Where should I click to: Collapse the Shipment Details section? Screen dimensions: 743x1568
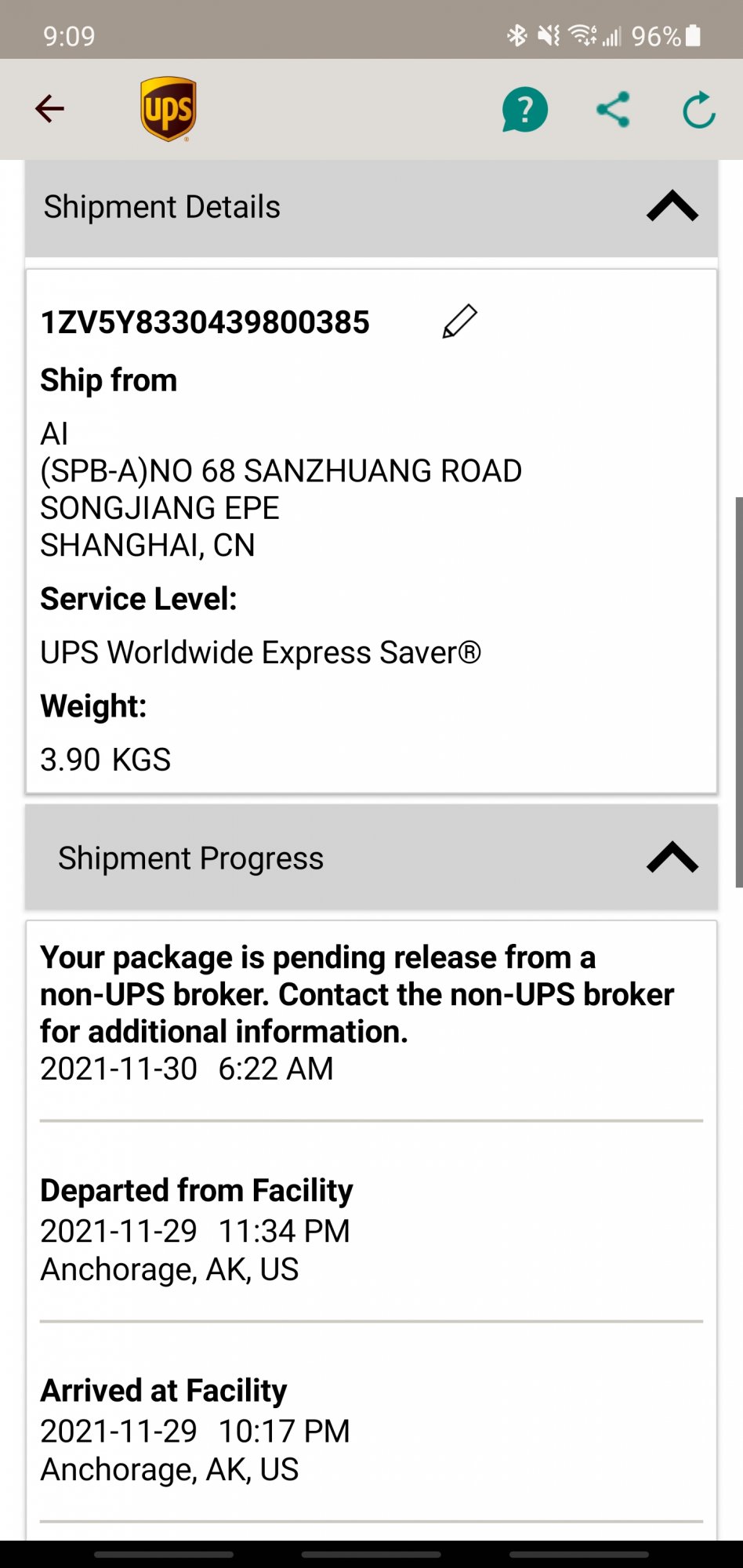pyautogui.click(x=672, y=206)
